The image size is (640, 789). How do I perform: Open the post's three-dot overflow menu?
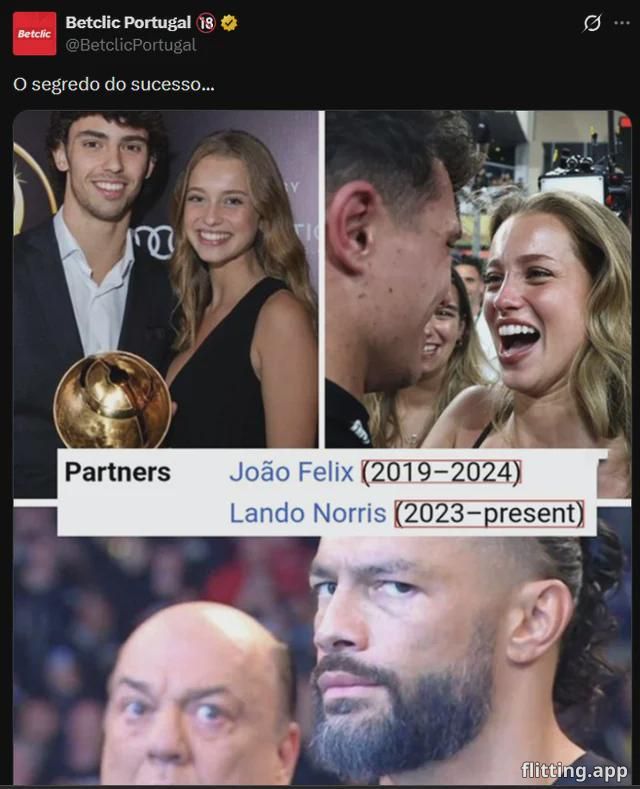click(624, 23)
